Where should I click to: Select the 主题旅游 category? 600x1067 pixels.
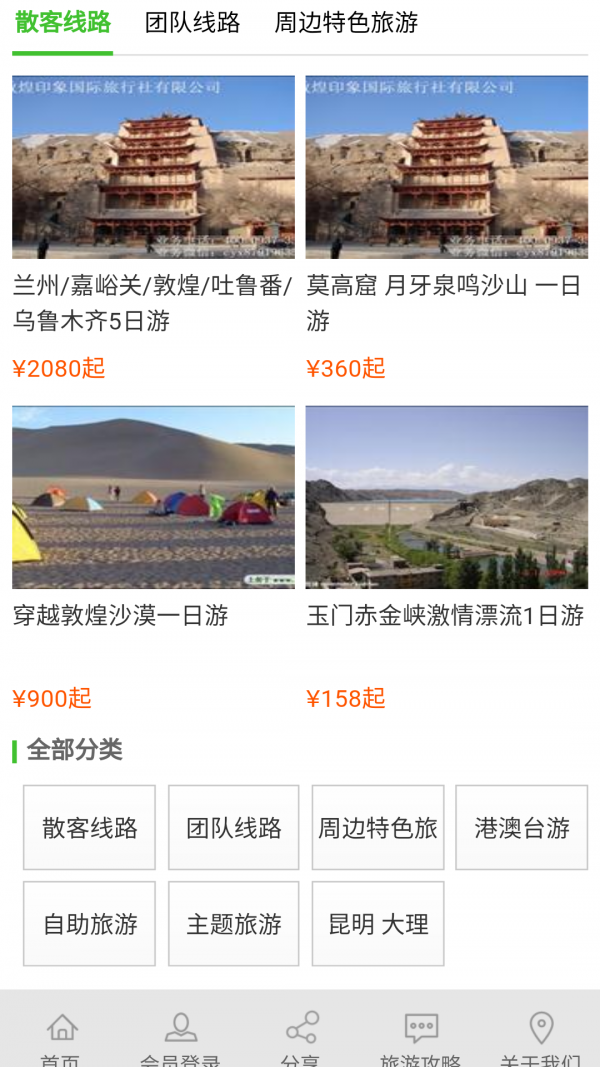233,924
